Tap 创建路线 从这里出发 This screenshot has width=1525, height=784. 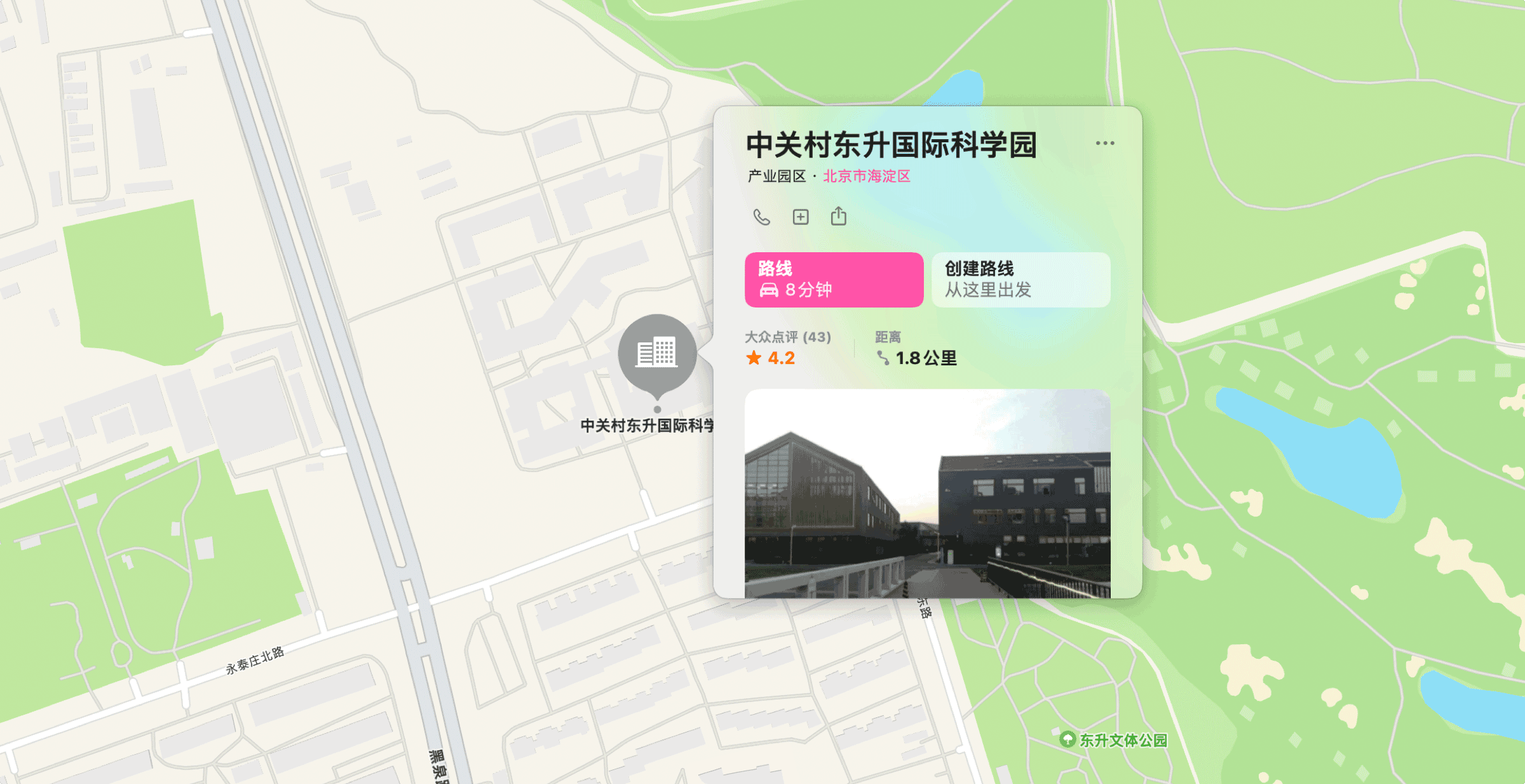(1020, 280)
